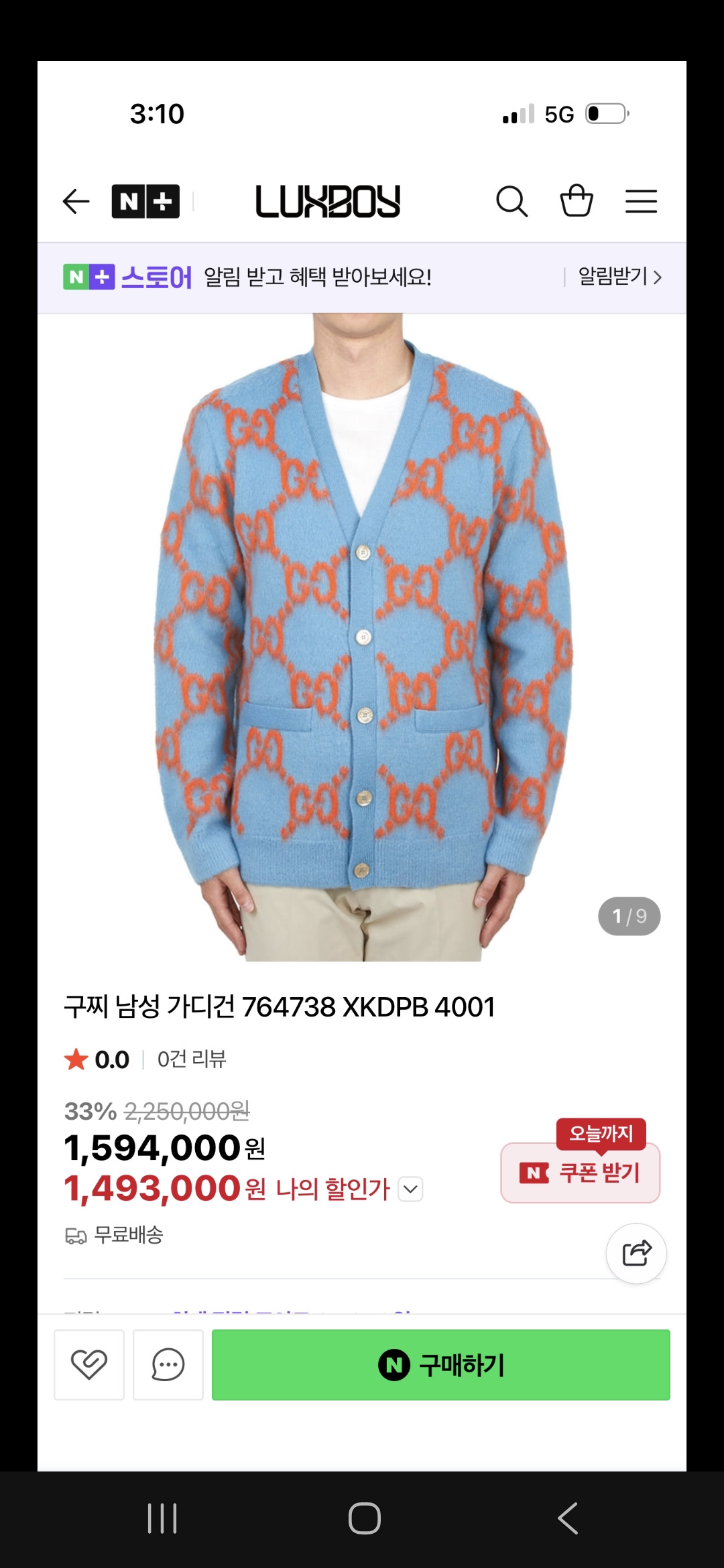Go to the system home screen
Viewport: 724px width, 1568px height.
[x=364, y=1518]
